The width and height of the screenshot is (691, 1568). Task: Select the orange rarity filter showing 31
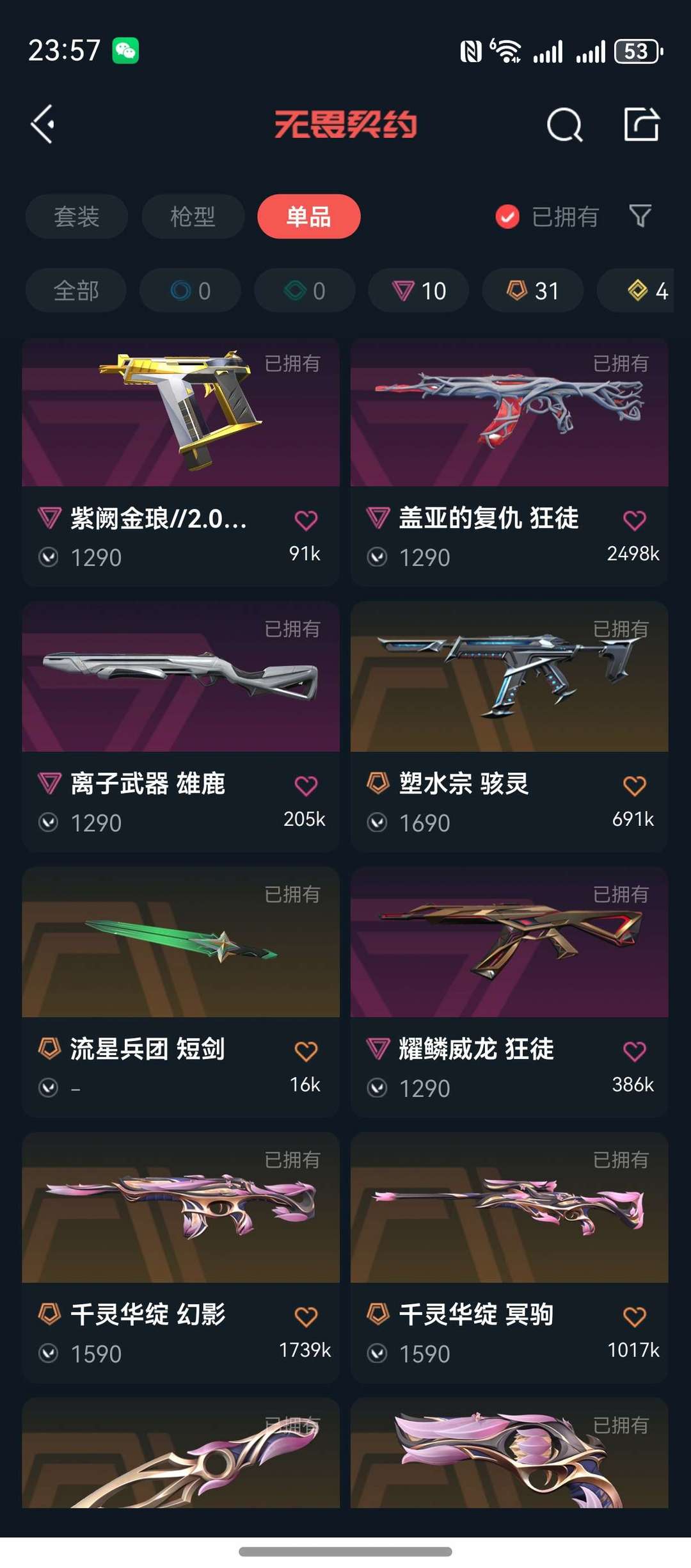[x=532, y=290]
